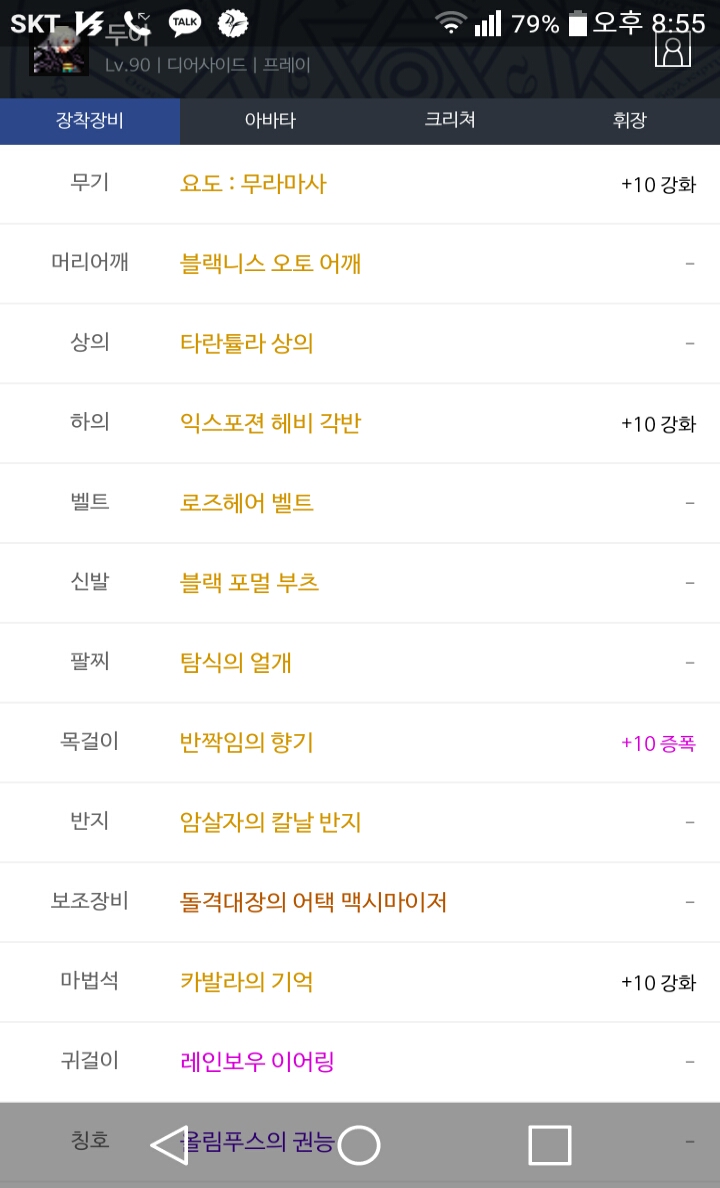720x1188 pixels.
Task: Switch to the 크리쳐 tab
Action: click(x=449, y=120)
